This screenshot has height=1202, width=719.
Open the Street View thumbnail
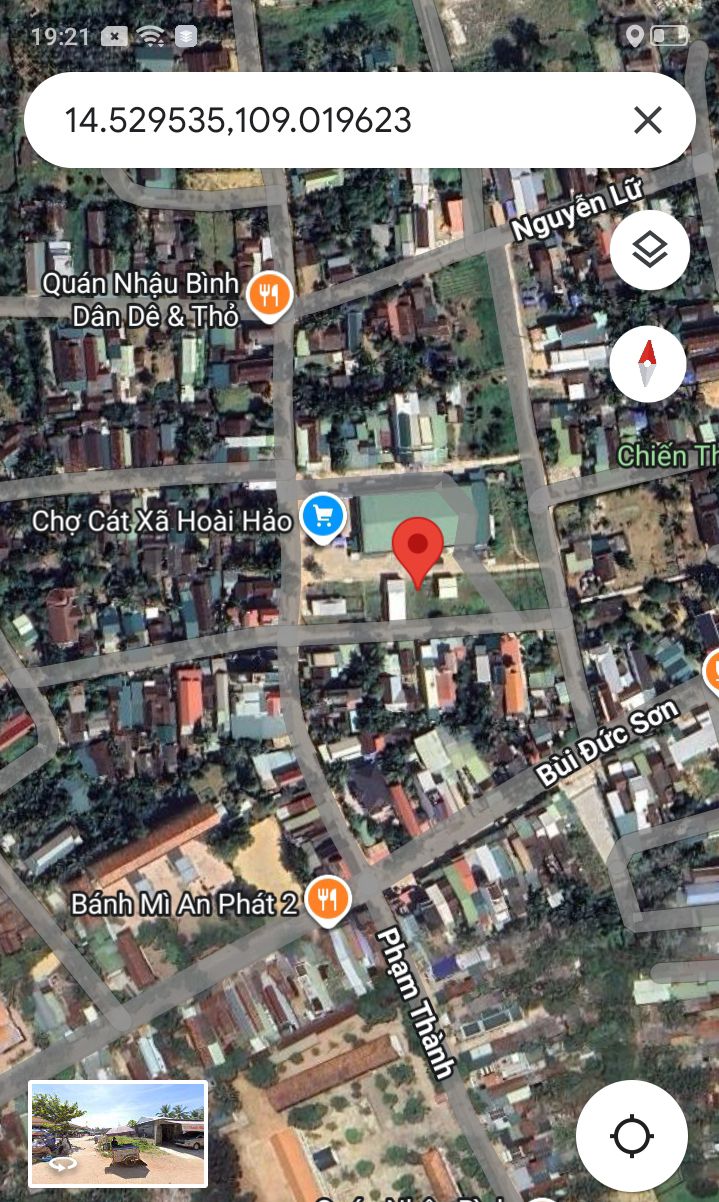[x=118, y=1134]
